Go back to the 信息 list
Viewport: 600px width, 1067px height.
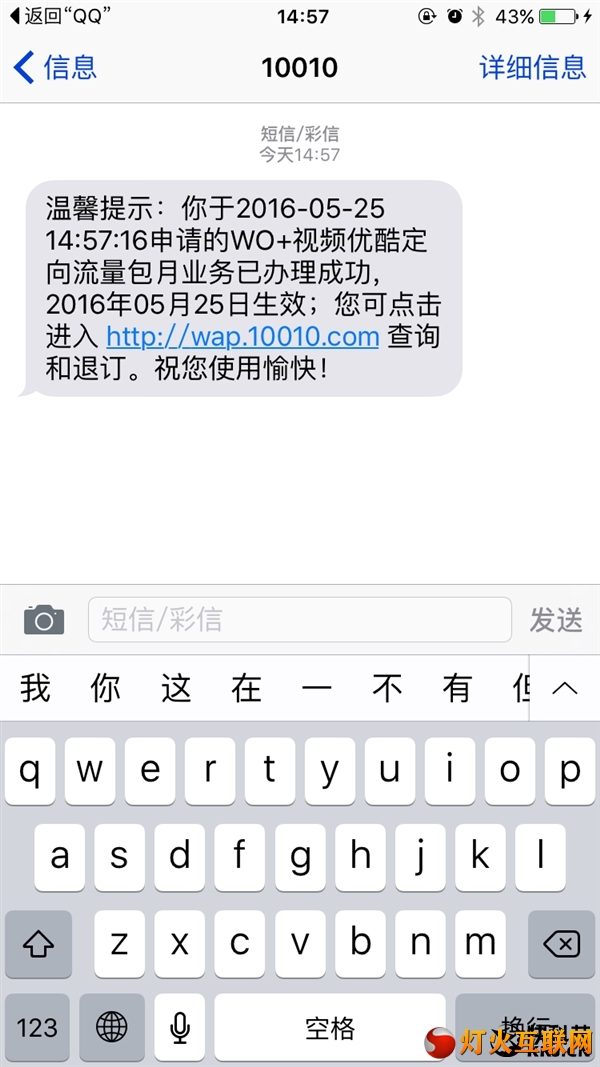click(x=54, y=67)
